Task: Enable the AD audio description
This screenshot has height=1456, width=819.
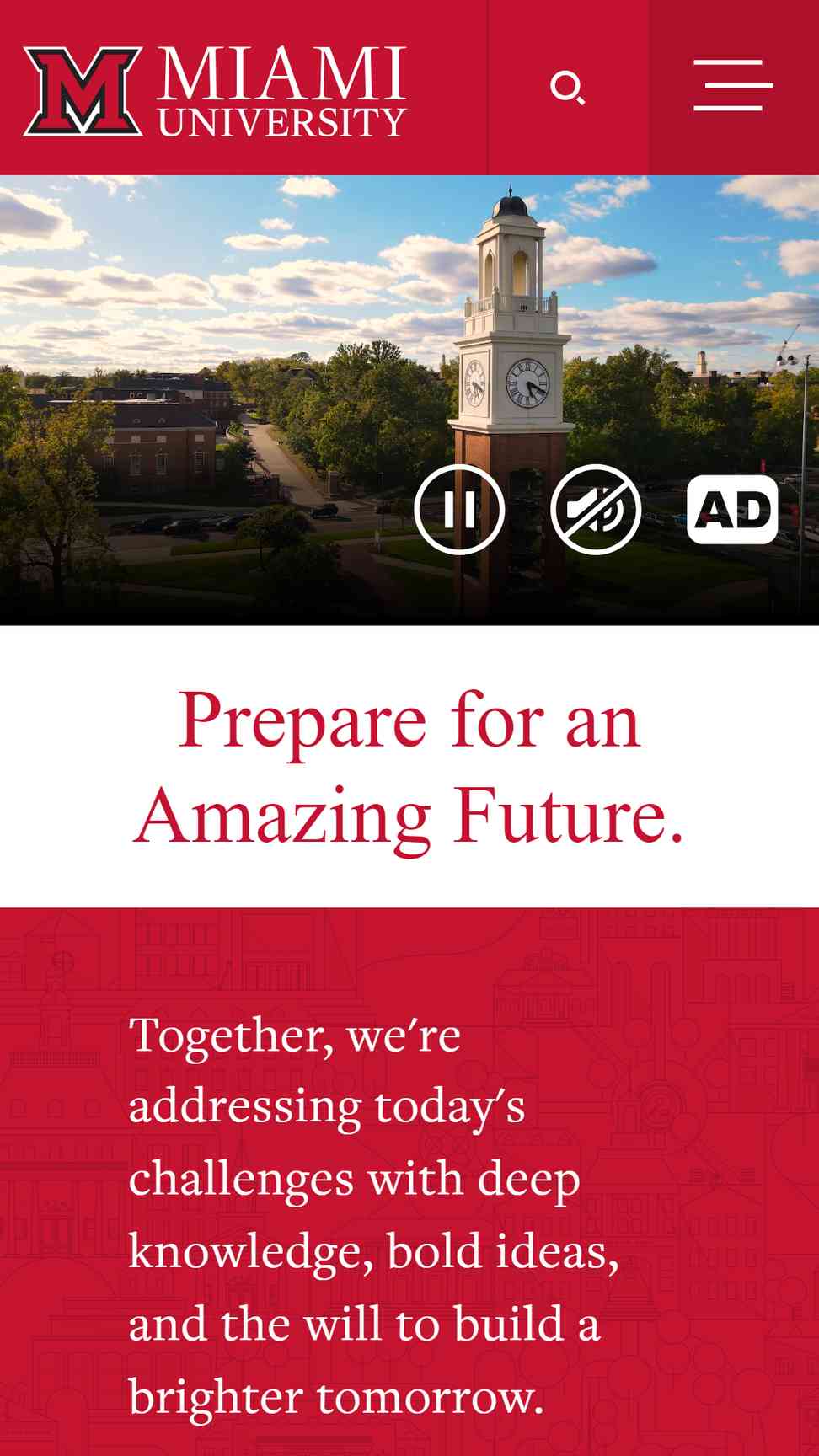Action: click(x=732, y=510)
